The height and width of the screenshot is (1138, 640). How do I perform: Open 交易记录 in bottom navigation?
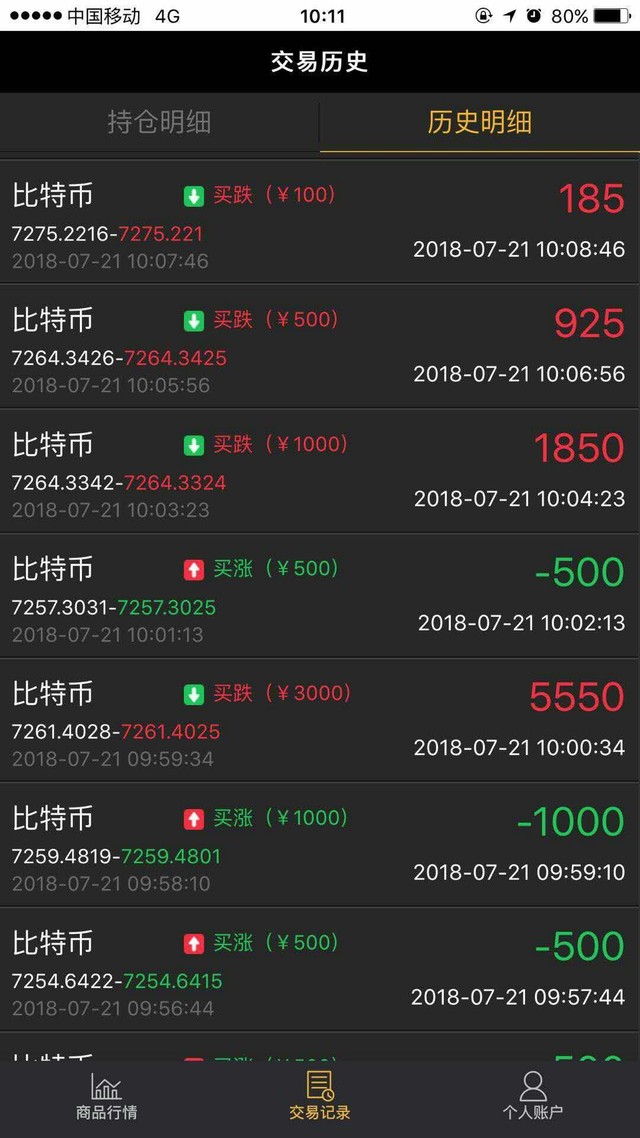click(x=320, y=1096)
